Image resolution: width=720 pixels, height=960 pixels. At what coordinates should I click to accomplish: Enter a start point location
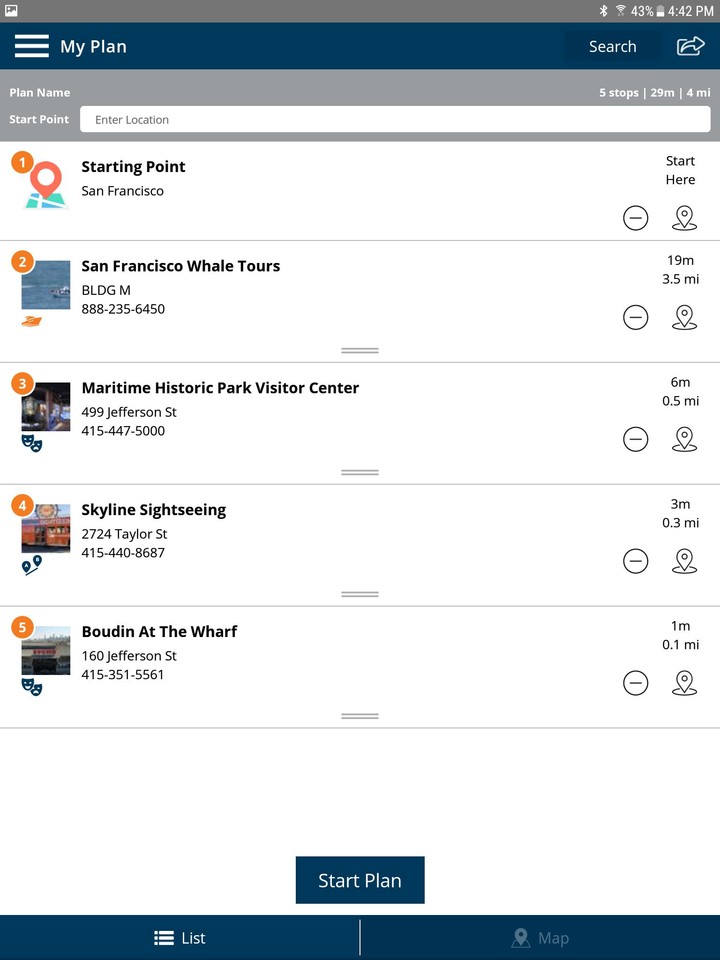pyautogui.click(x=395, y=119)
